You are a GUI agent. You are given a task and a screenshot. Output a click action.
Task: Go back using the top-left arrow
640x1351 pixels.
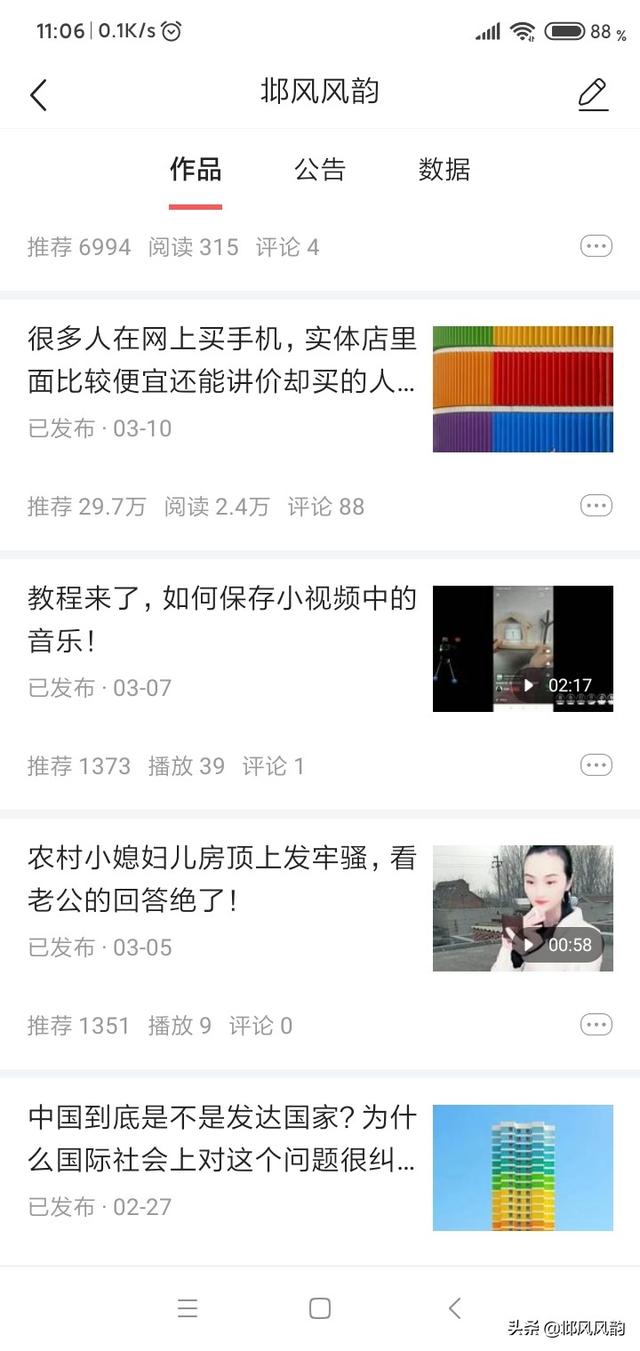39,95
